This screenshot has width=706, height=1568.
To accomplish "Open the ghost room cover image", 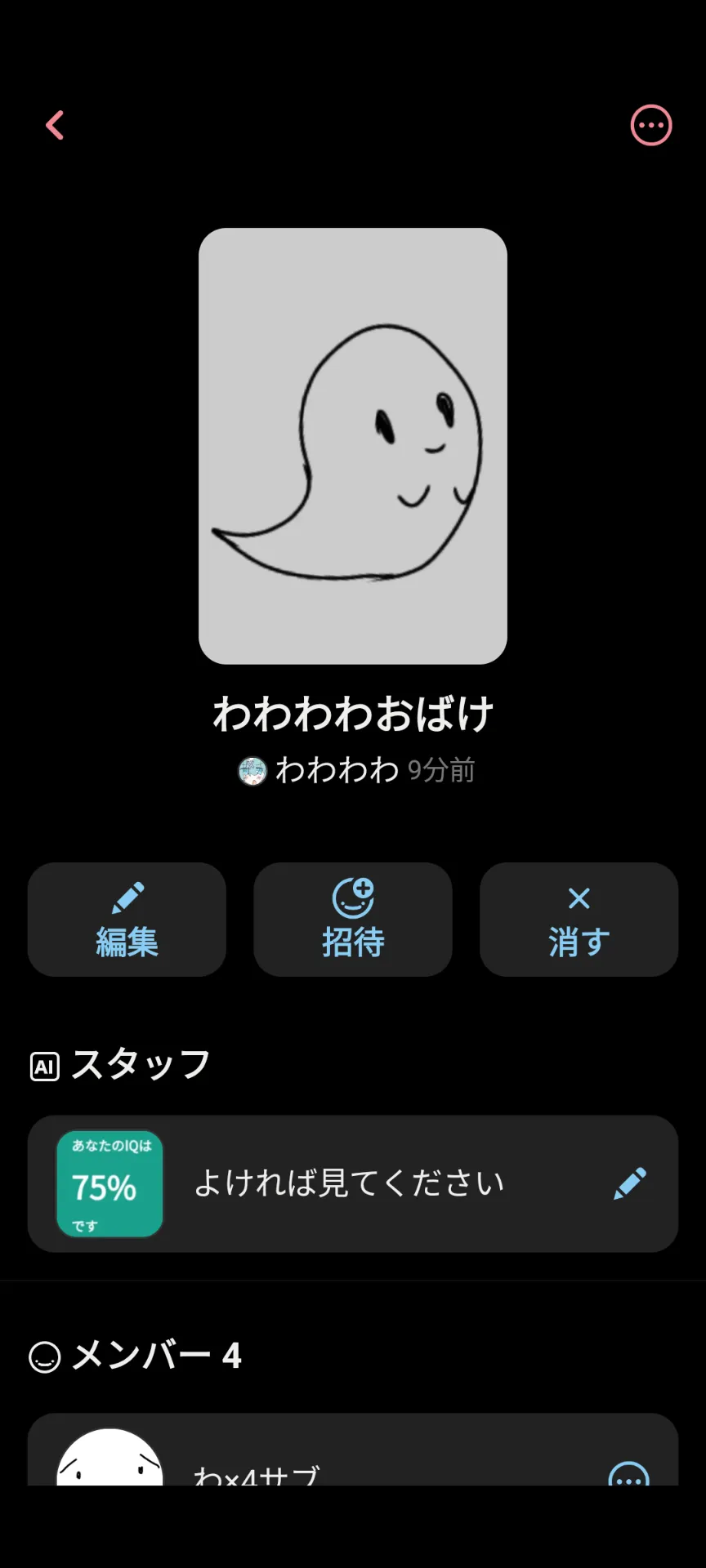I will (353, 446).
